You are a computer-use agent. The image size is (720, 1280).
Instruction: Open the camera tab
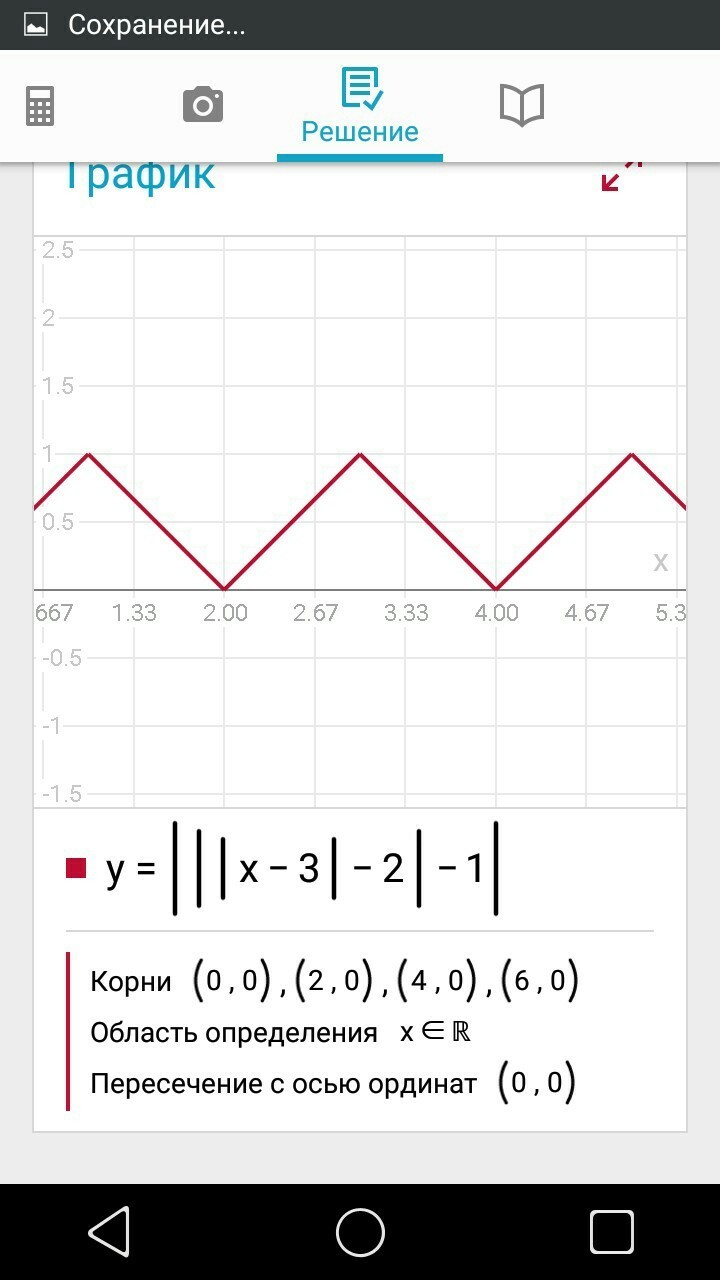coord(202,105)
